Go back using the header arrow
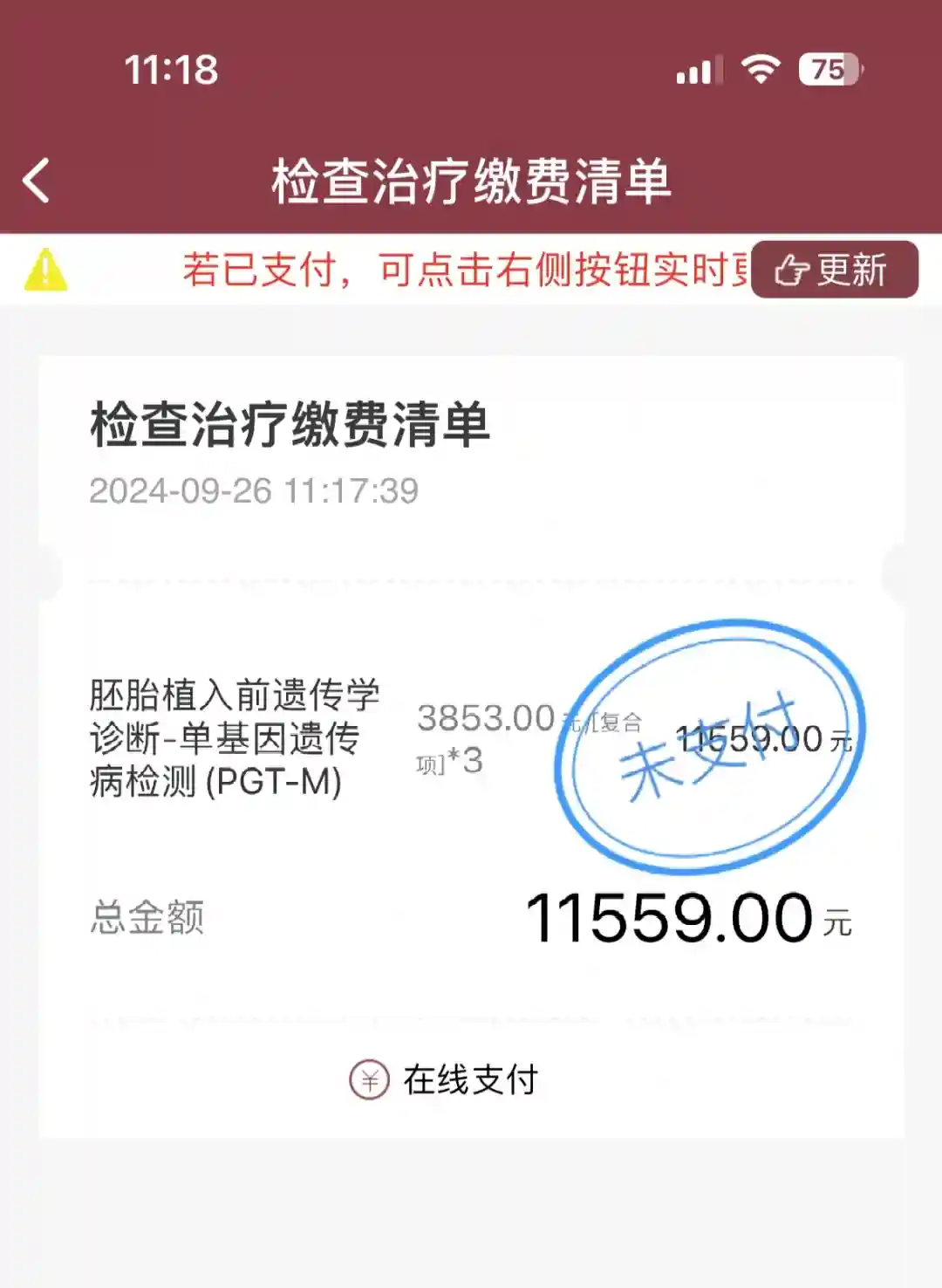 37,182
